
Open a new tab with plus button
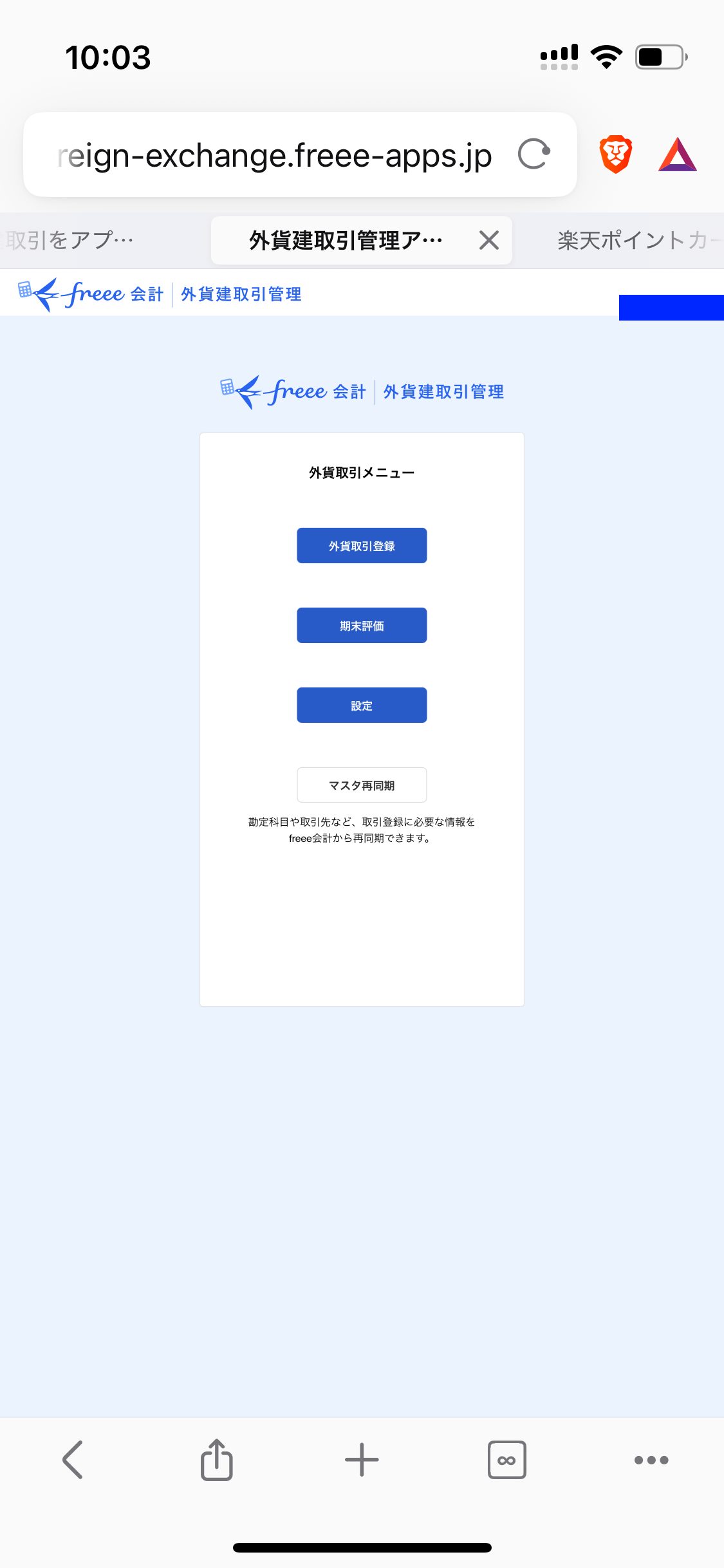pos(362,1460)
